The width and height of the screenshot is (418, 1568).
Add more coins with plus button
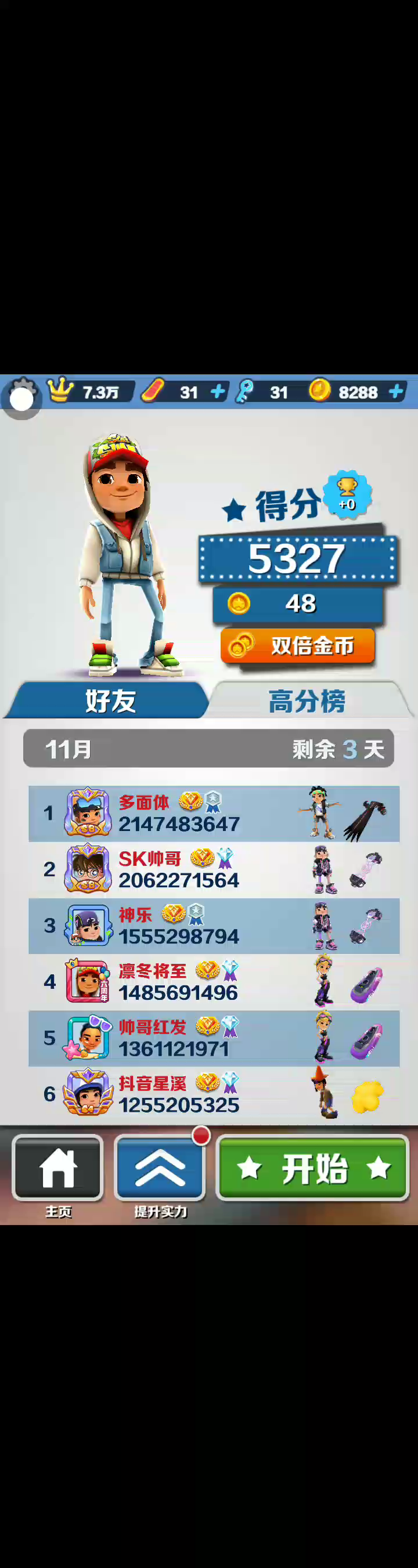pos(396,391)
